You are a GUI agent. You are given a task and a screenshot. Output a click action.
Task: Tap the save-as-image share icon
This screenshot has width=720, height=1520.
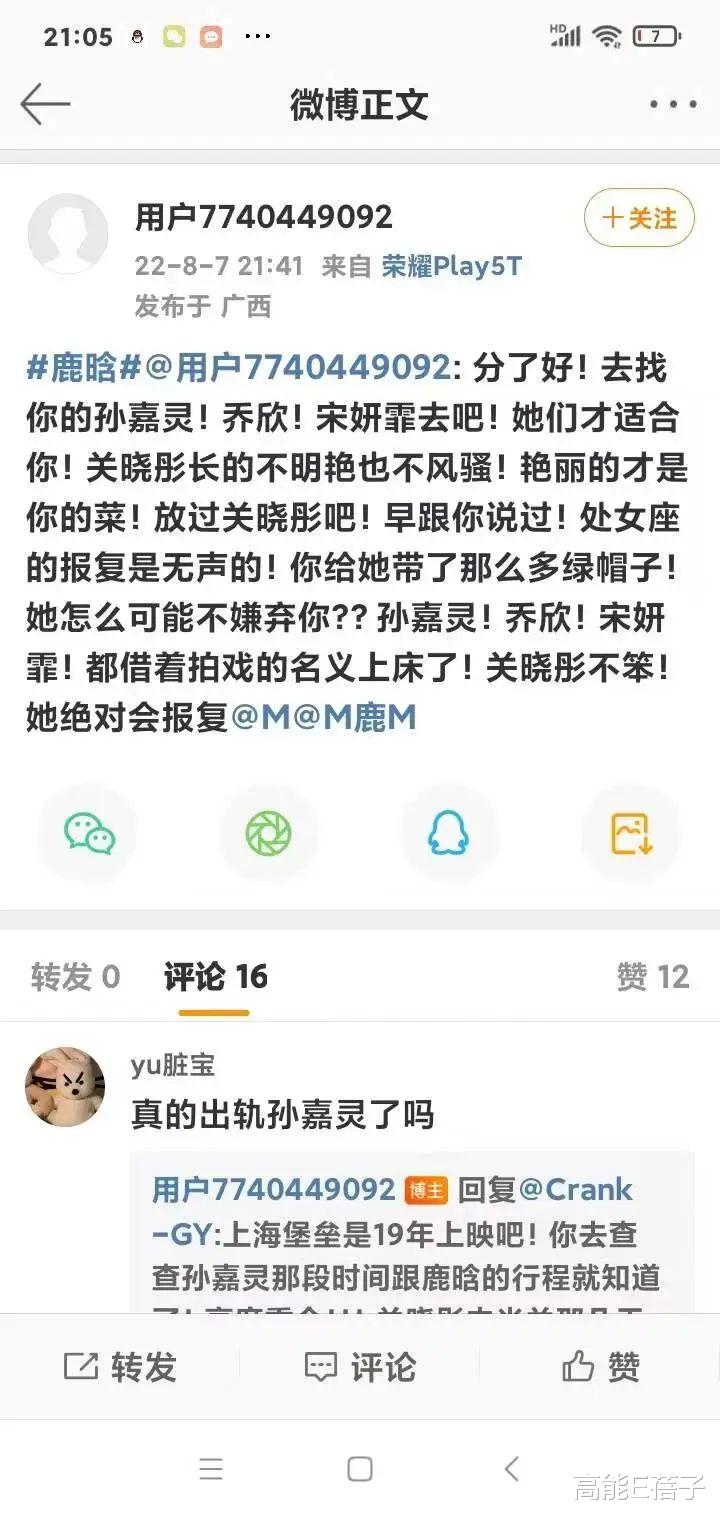click(629, 832)
